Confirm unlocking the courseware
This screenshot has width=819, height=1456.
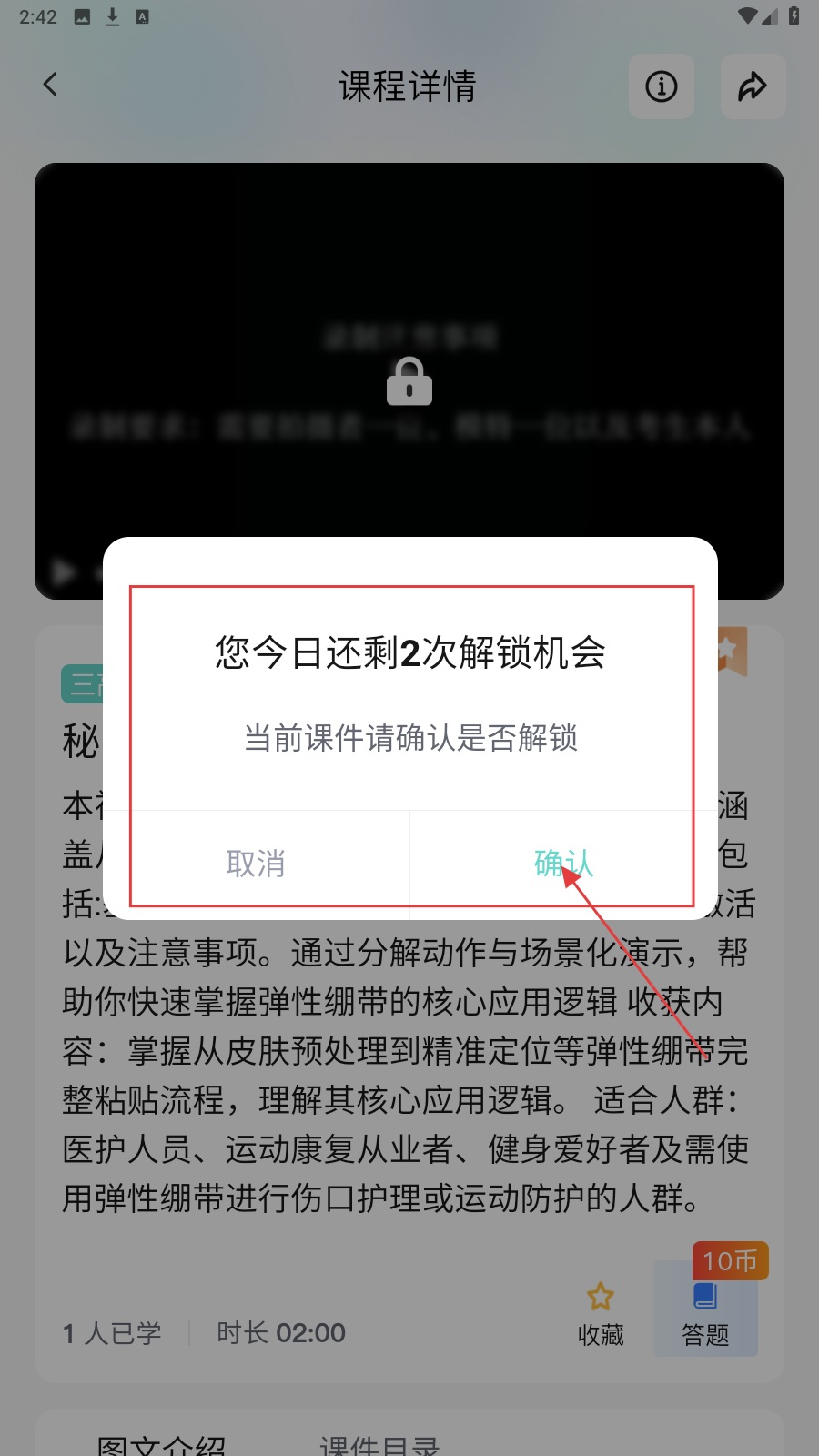pos(563,863)
